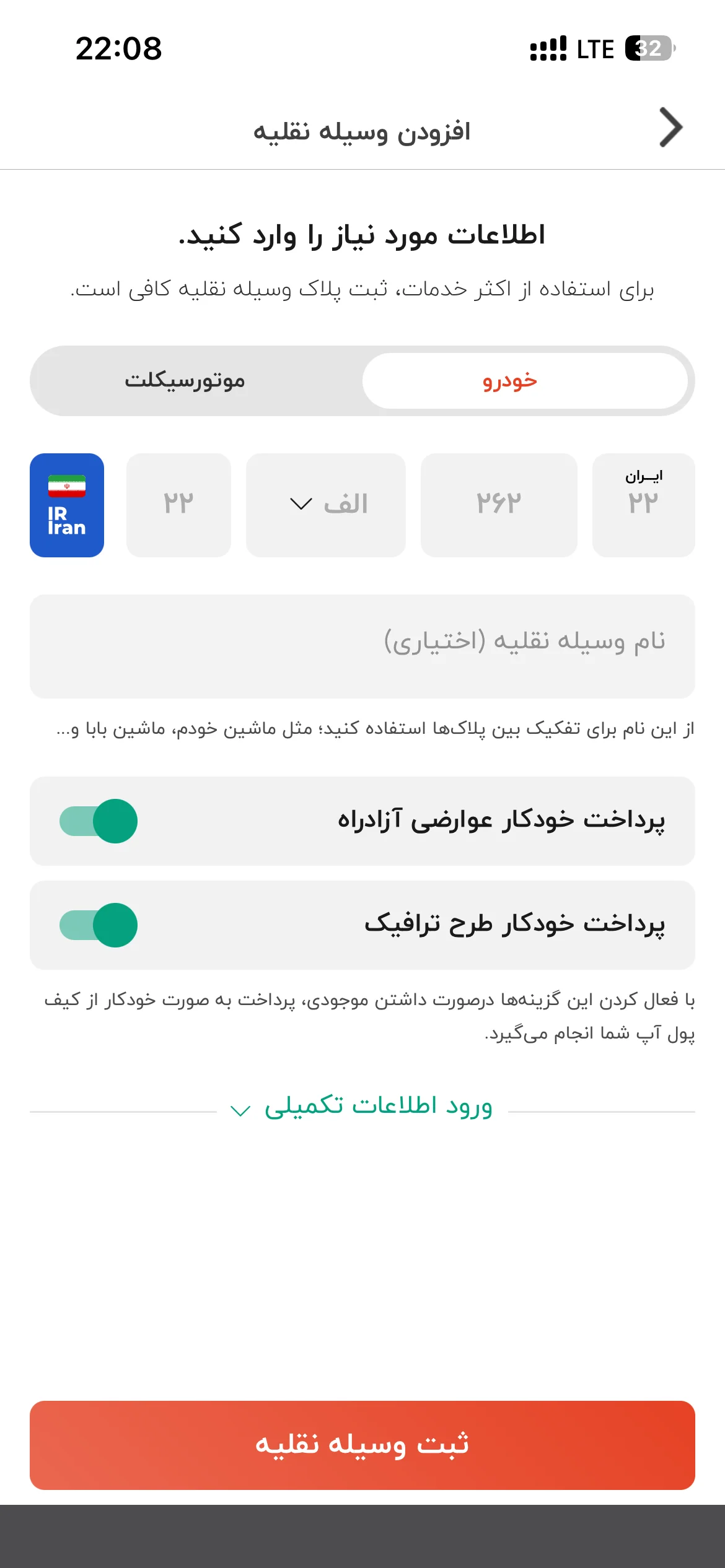725x1568 pixels.
Task: Tap the leftmost two-digit plate field next to the IR badge
Action: (178, 505)
